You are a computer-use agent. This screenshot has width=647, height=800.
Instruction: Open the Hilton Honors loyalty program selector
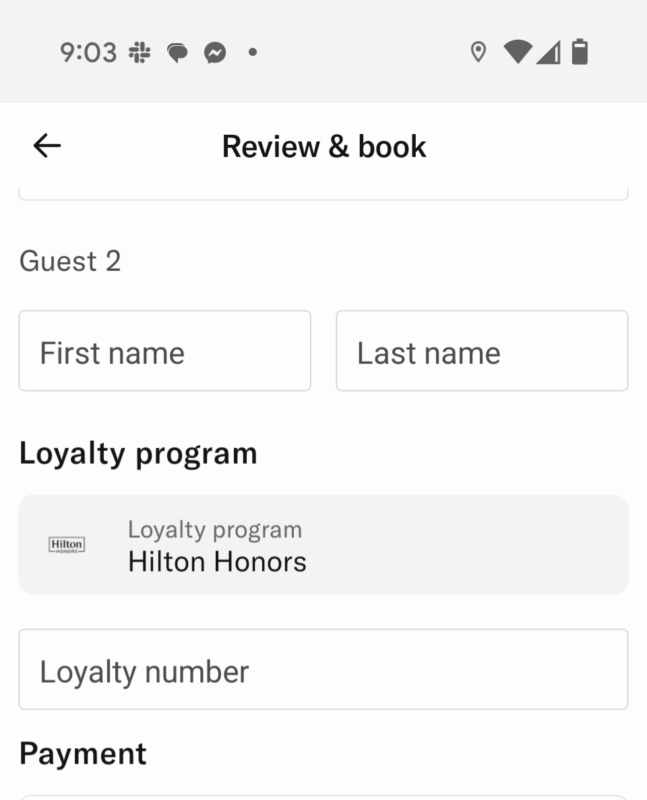click(x=323, y=545)
